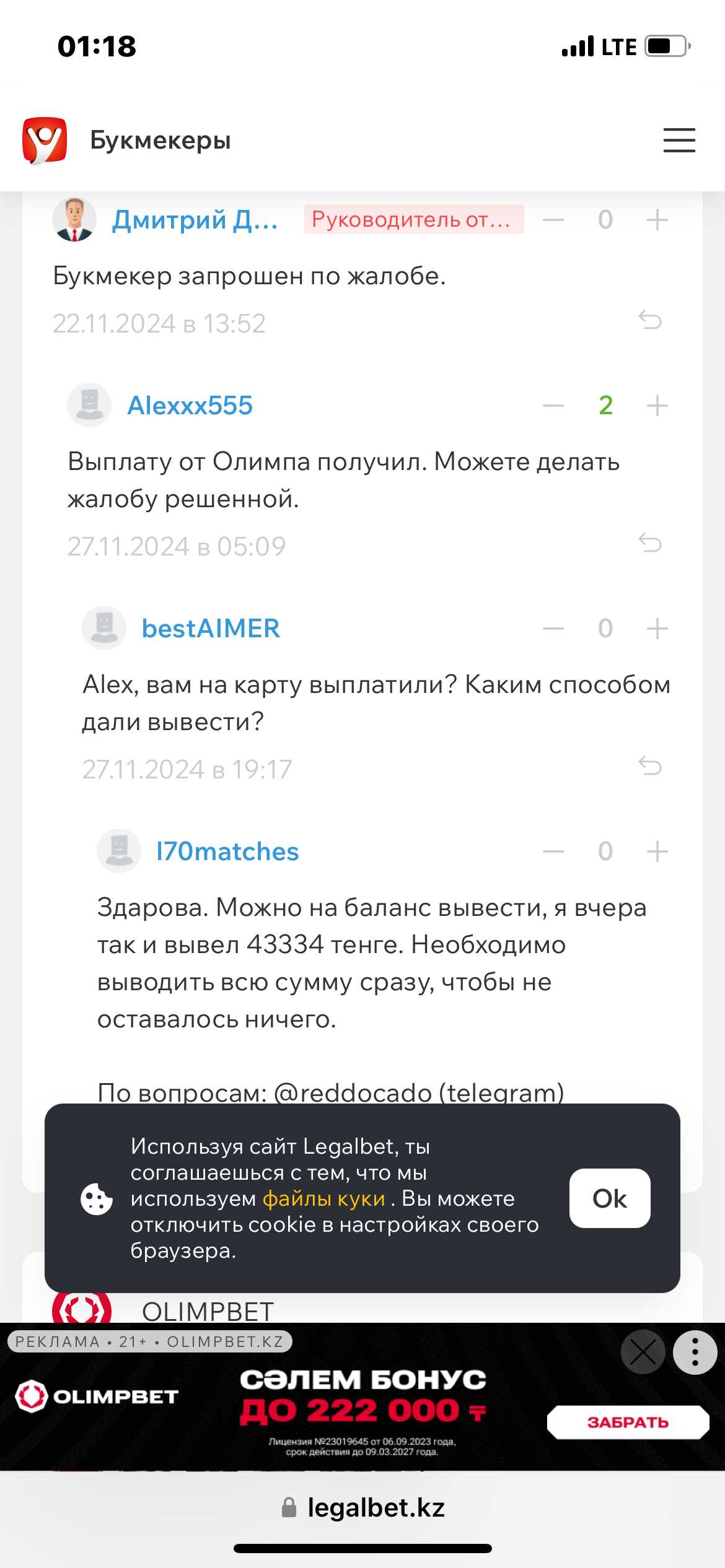Close the Olimpbet ad banner
725x1568 pixels.
[643, 1352]
